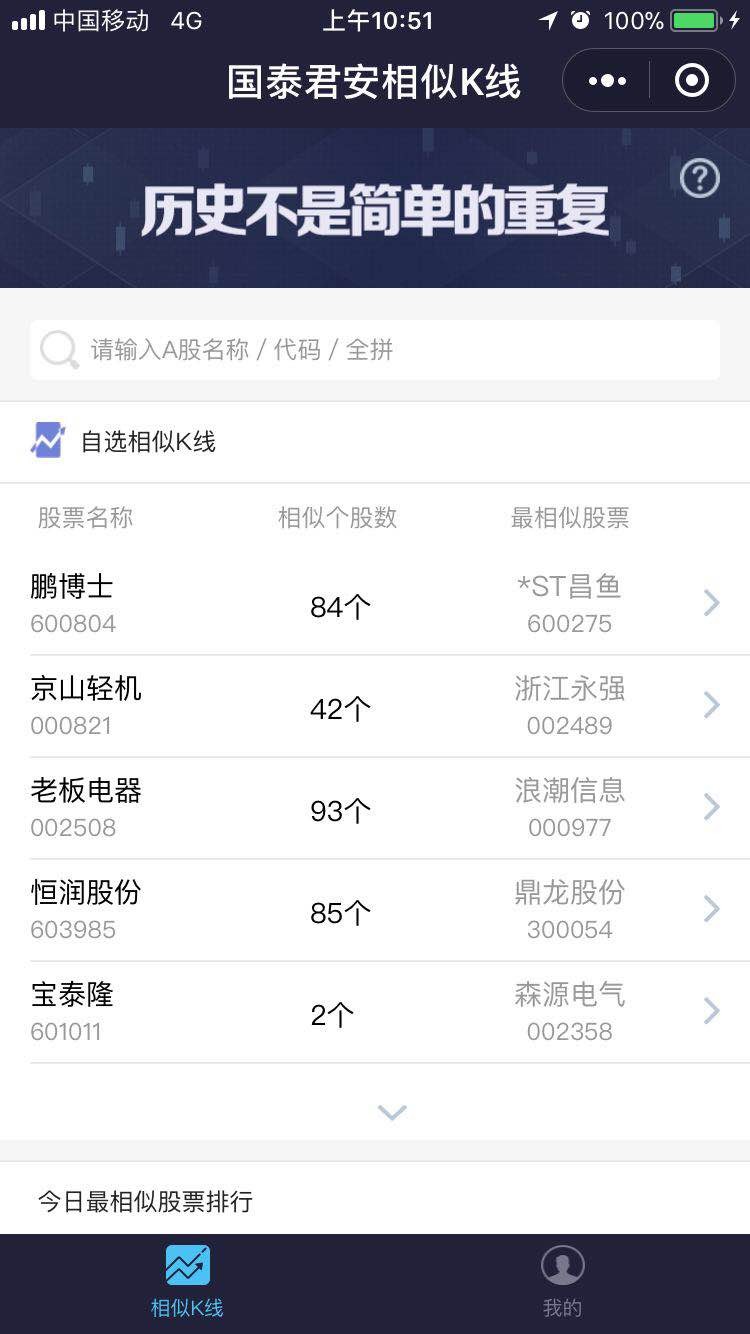
Task: Open the 恒润股份 603985 row
Action: [x=375, y=910]
